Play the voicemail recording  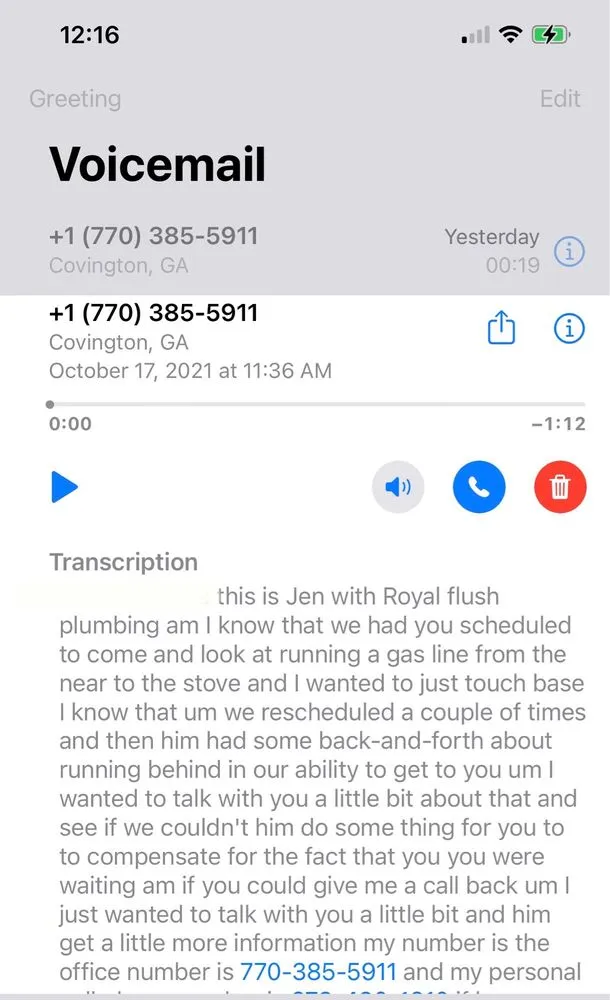click(x=64, y=488)
